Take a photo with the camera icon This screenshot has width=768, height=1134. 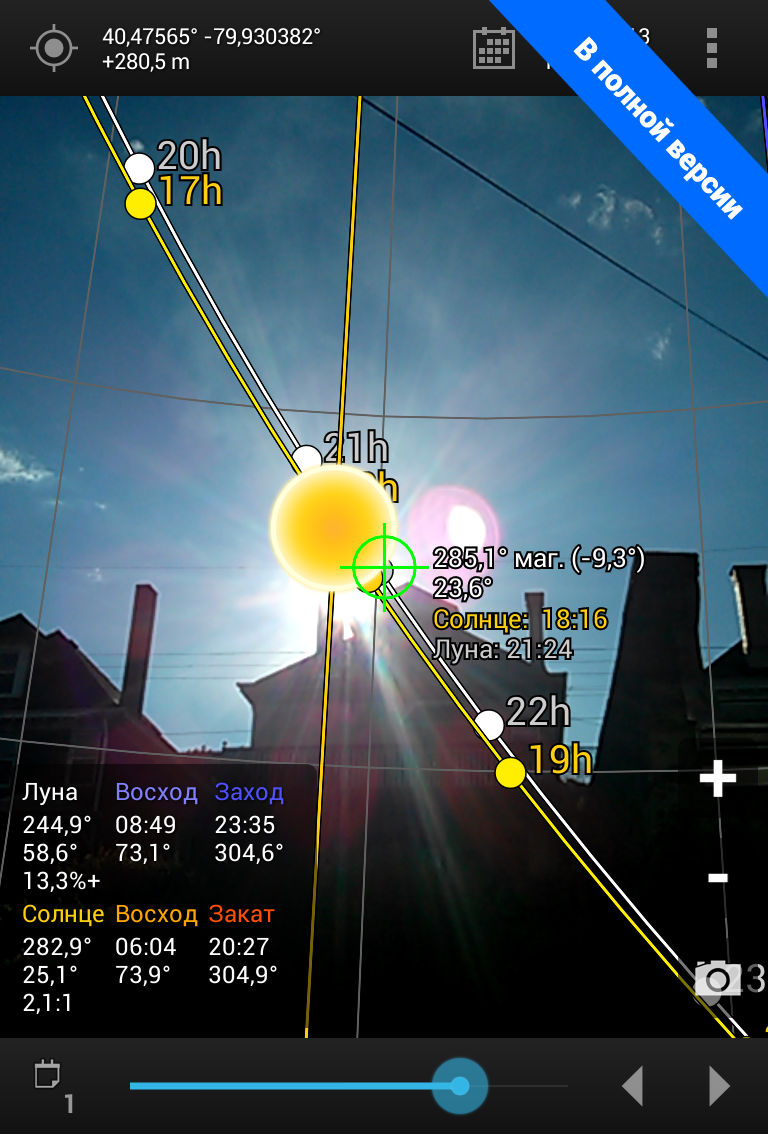[x=717, y=978]
